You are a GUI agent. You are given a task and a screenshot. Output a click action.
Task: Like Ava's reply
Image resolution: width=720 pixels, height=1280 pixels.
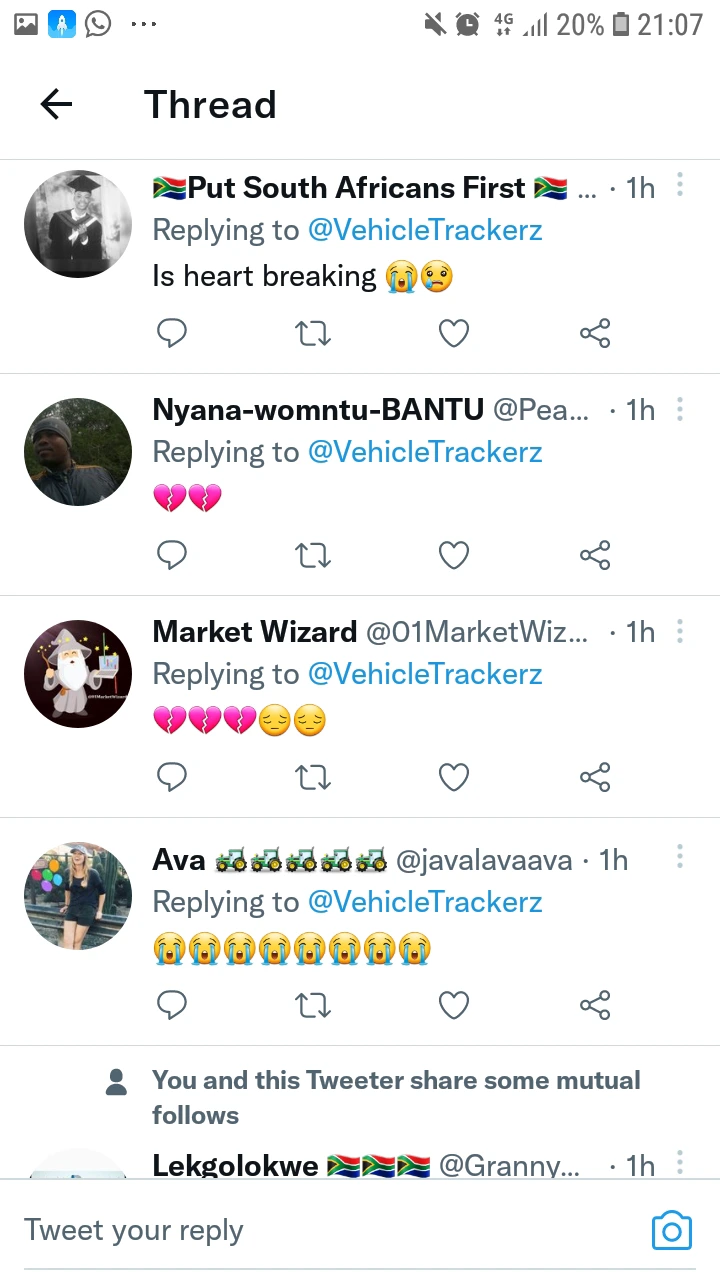pyautogui.click(x=454, y=1004)
